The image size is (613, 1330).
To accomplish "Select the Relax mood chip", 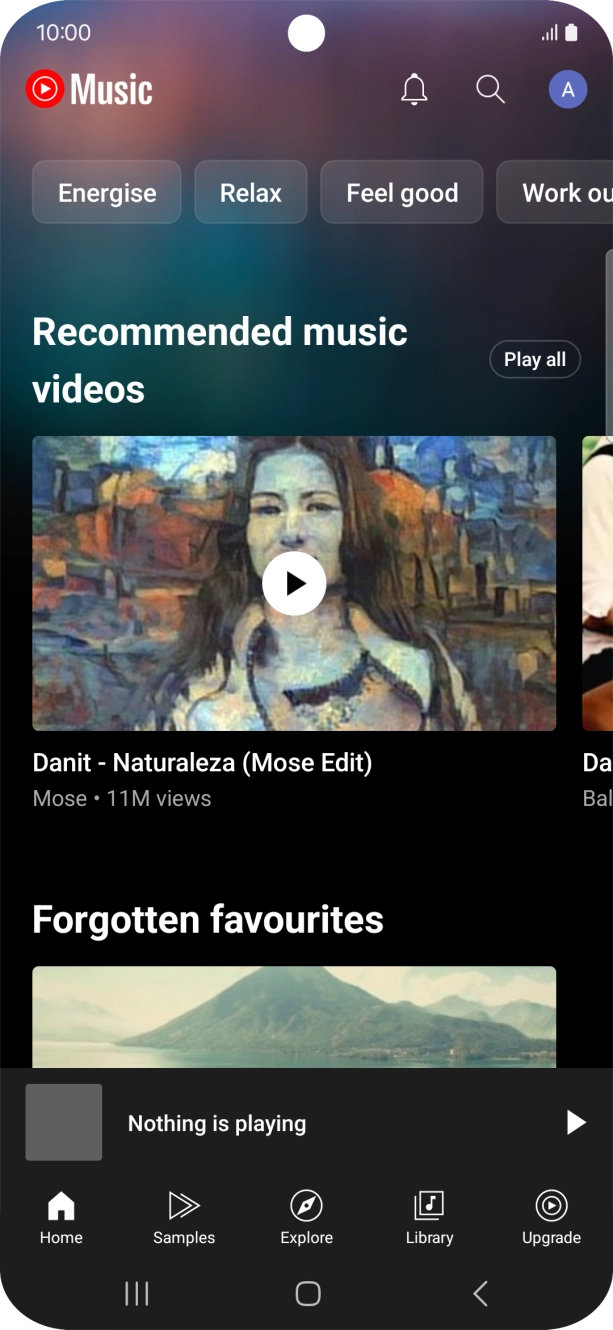I will [x=250, y=192].
